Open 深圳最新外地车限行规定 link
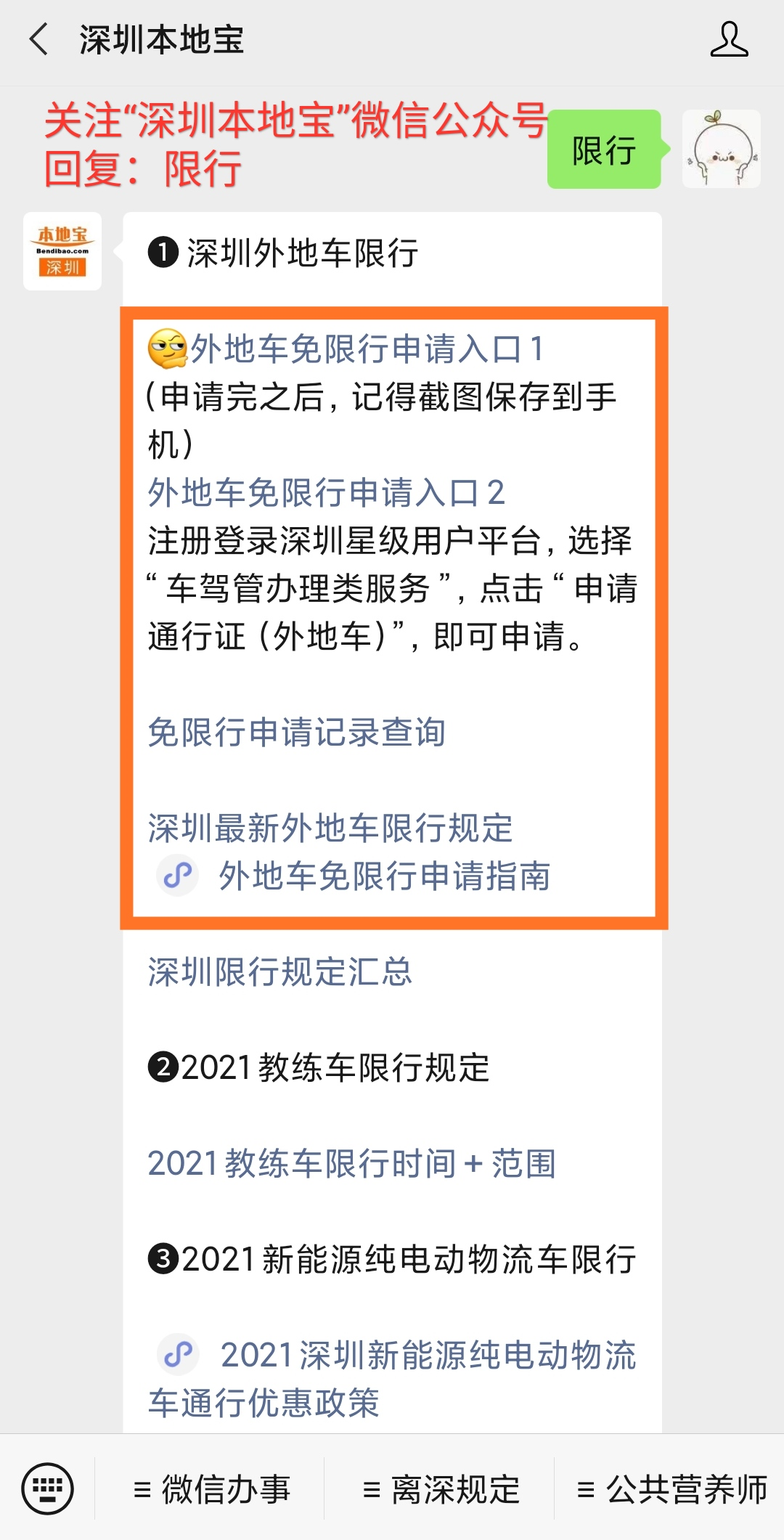The height and width of the screenshot is (1540, 784). tap(330, 828)
